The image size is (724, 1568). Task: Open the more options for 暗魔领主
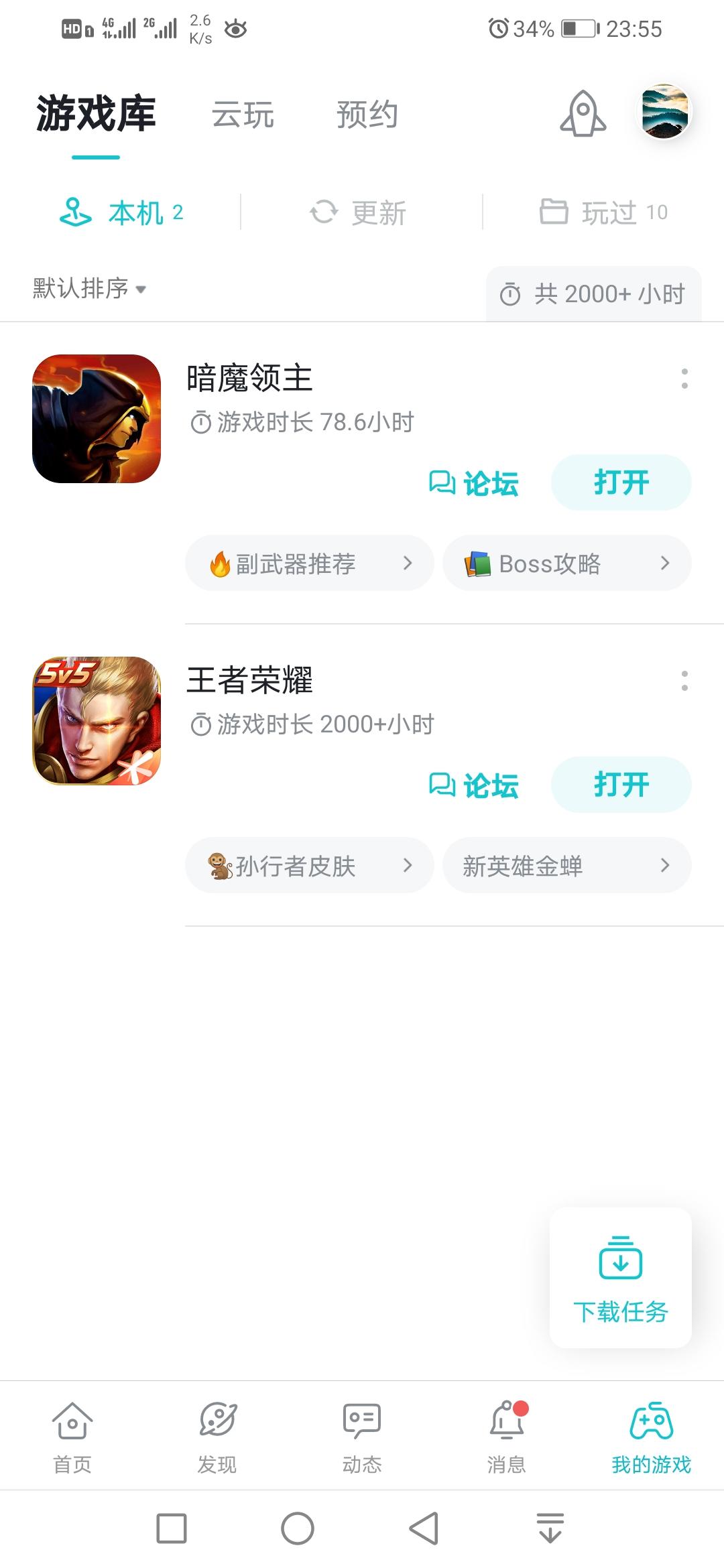684,379
